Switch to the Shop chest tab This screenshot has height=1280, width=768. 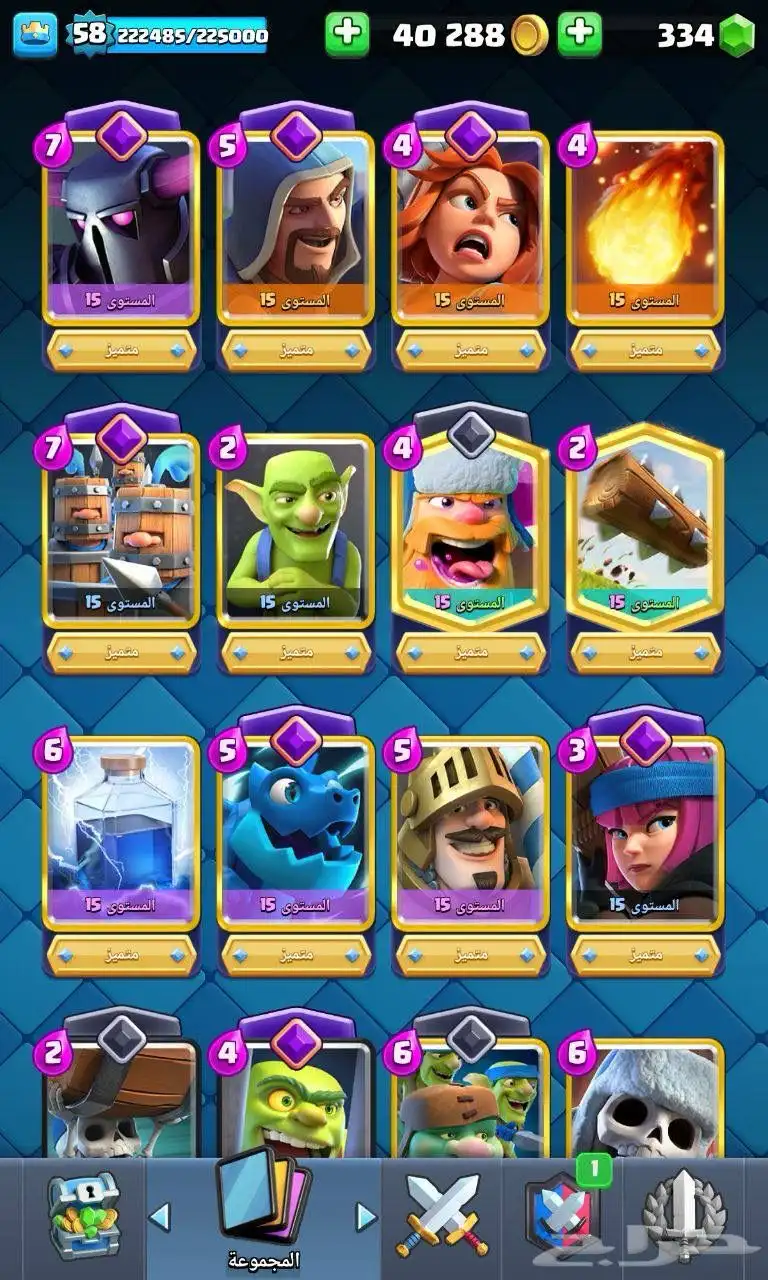[83, 1217]
